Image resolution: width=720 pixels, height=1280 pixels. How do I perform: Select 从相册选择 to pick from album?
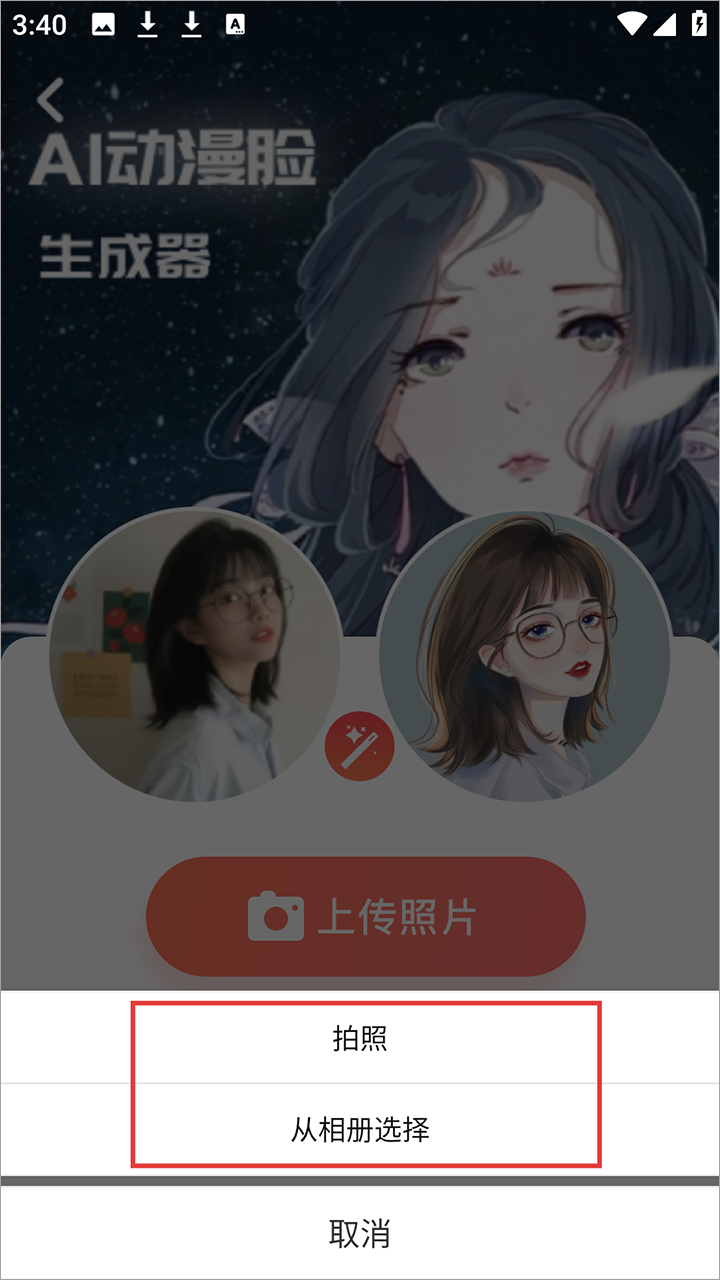360,1130
